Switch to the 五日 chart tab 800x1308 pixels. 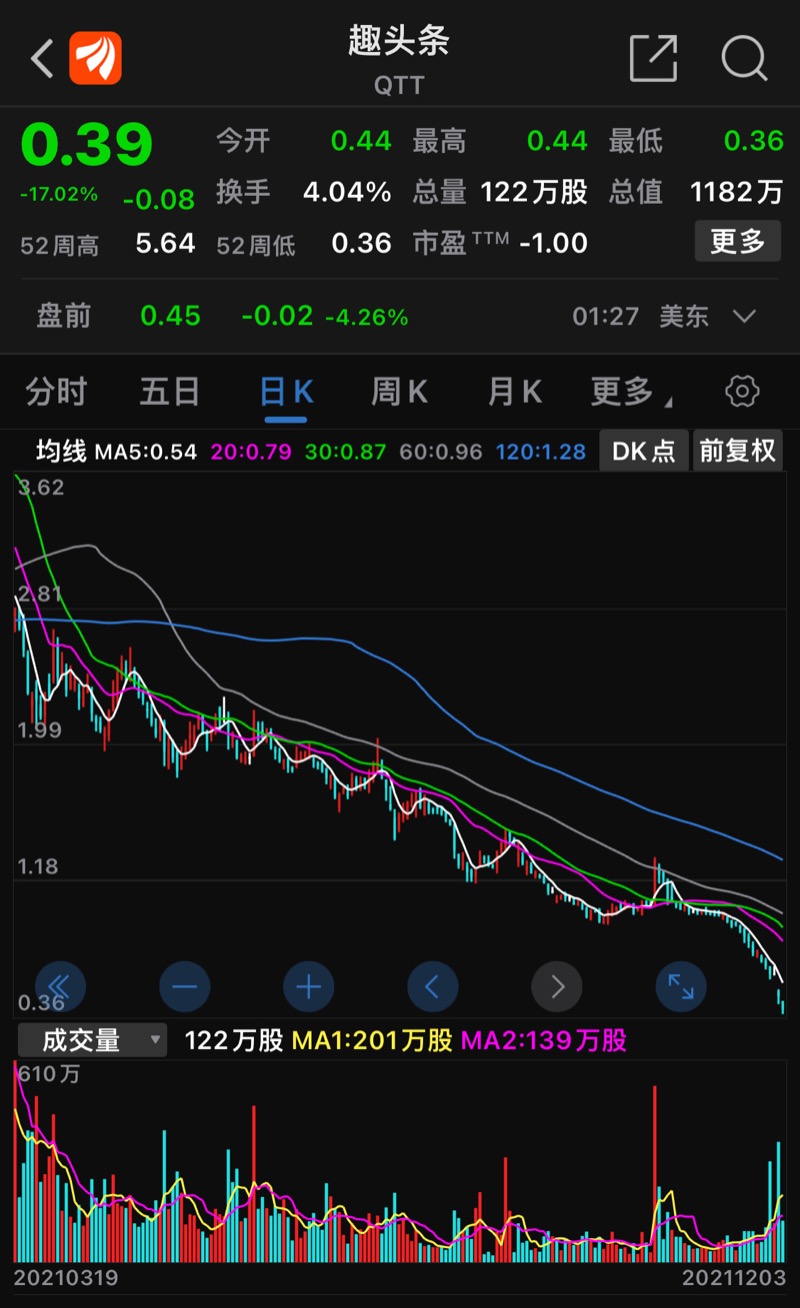point(170,392)
